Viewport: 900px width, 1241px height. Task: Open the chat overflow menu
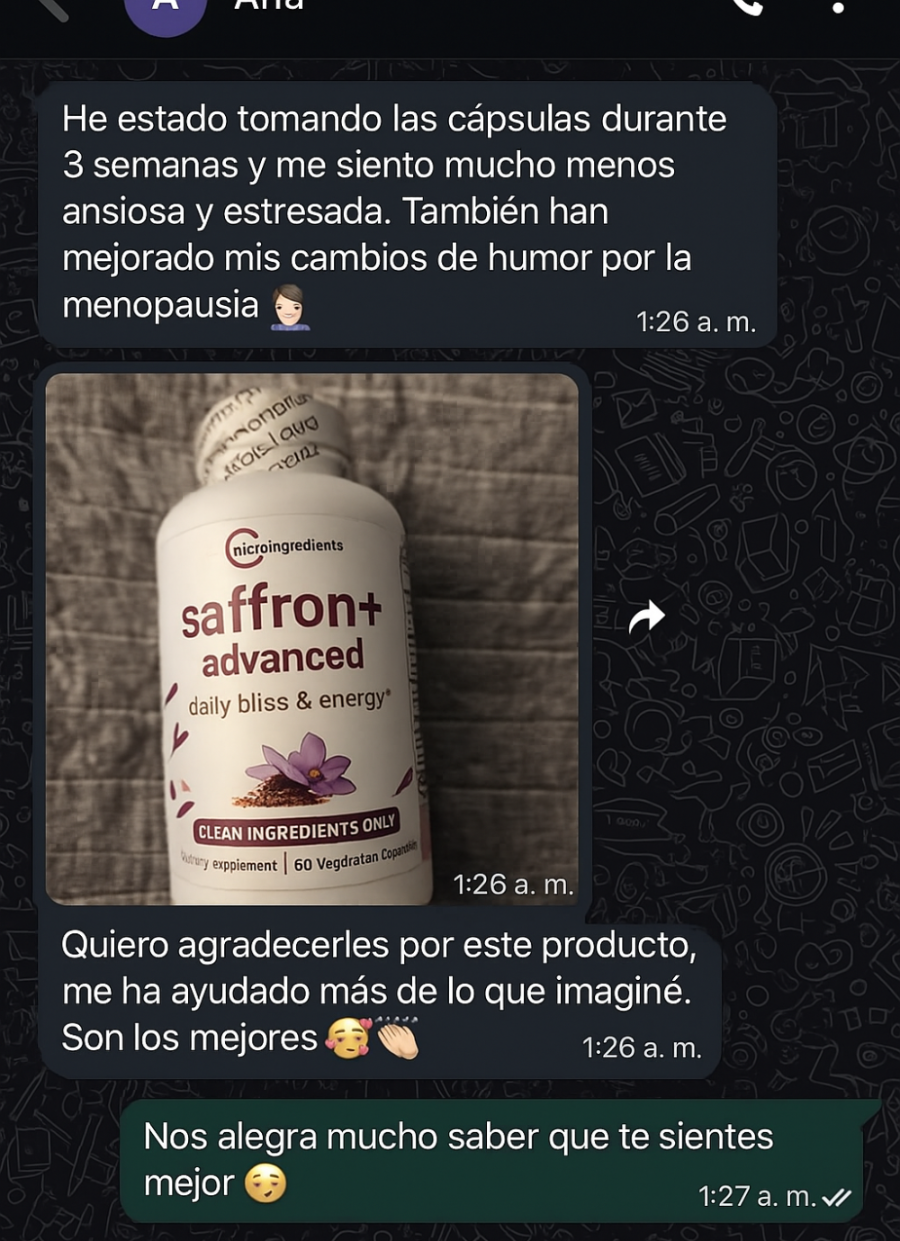tap(838, 6)
